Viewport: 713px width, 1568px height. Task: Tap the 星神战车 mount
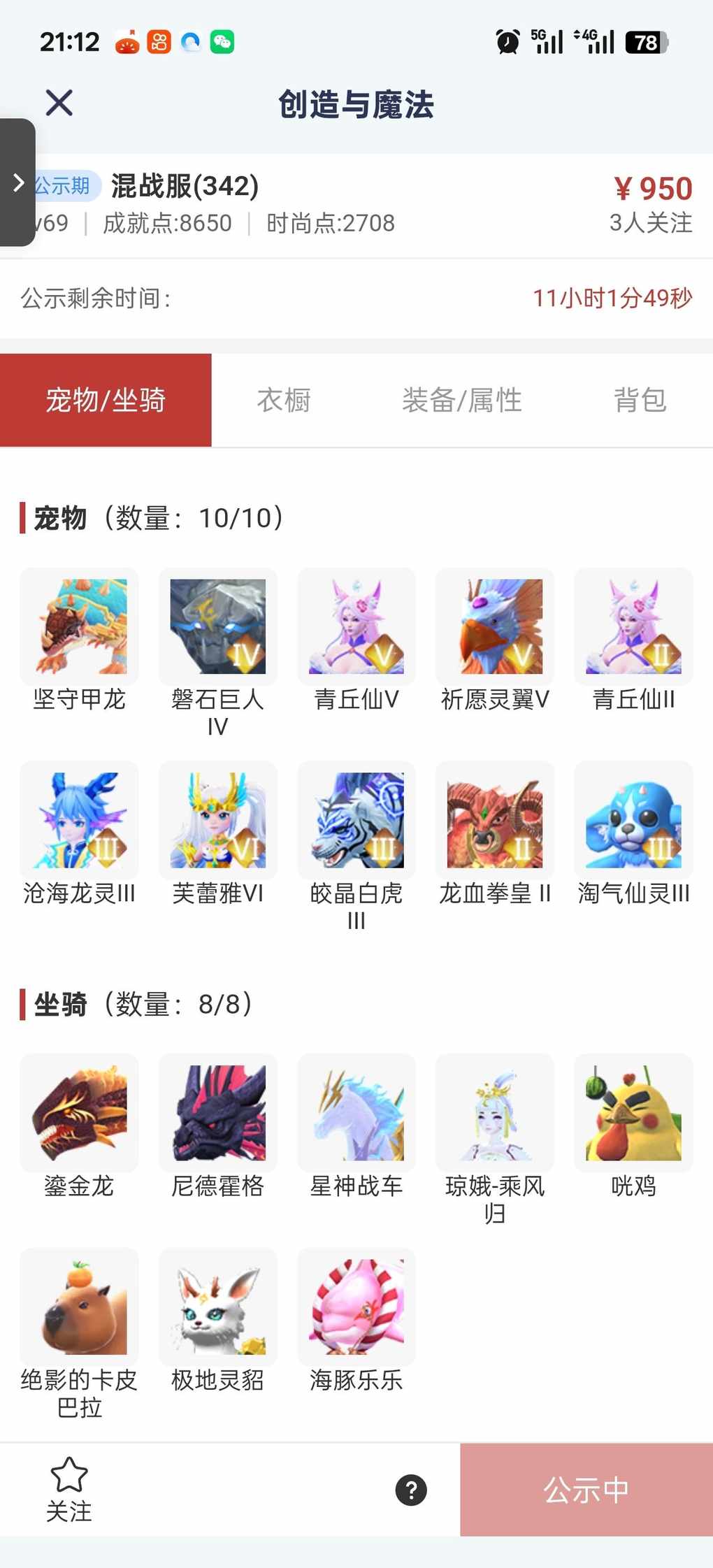356,1113
